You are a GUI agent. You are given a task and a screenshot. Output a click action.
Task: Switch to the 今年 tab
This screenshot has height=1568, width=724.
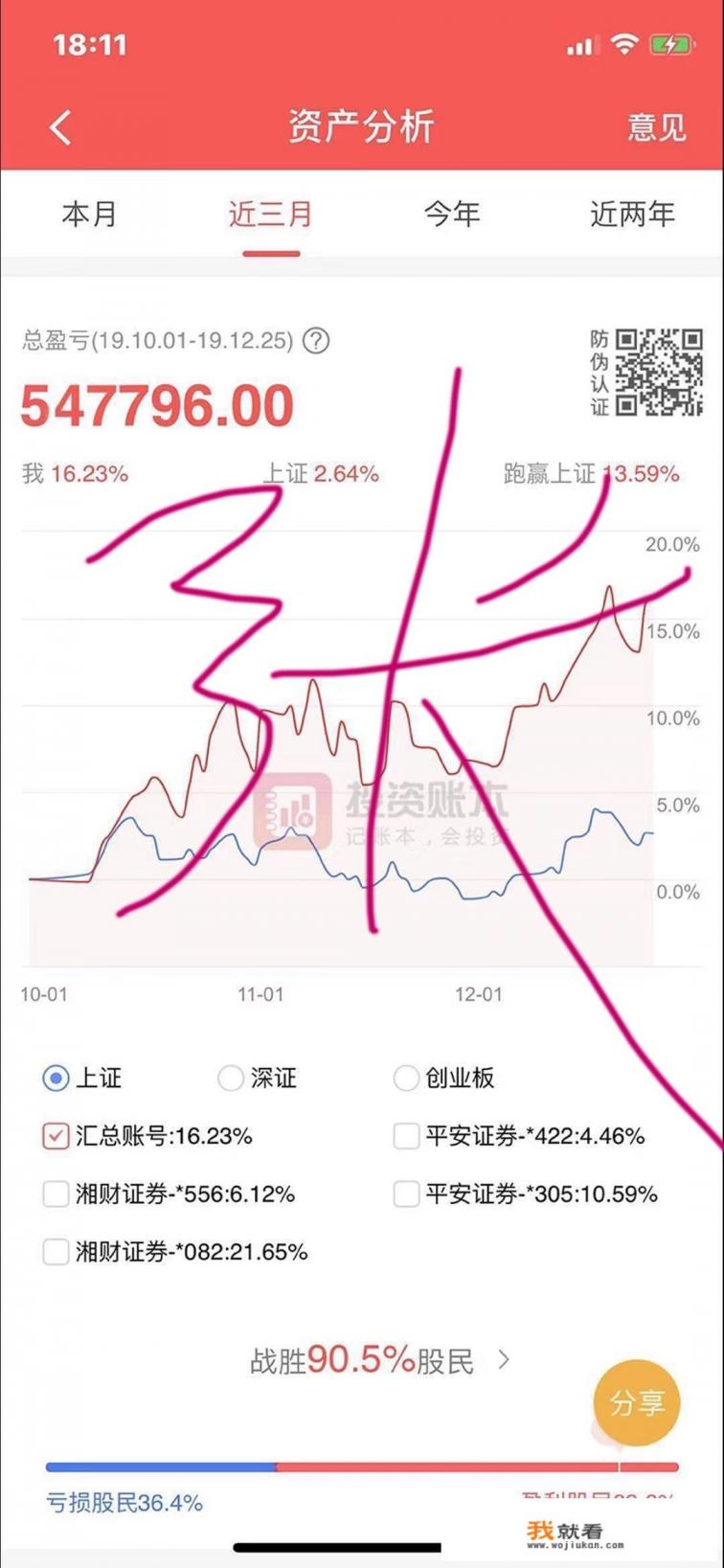(x=452, y=215)
